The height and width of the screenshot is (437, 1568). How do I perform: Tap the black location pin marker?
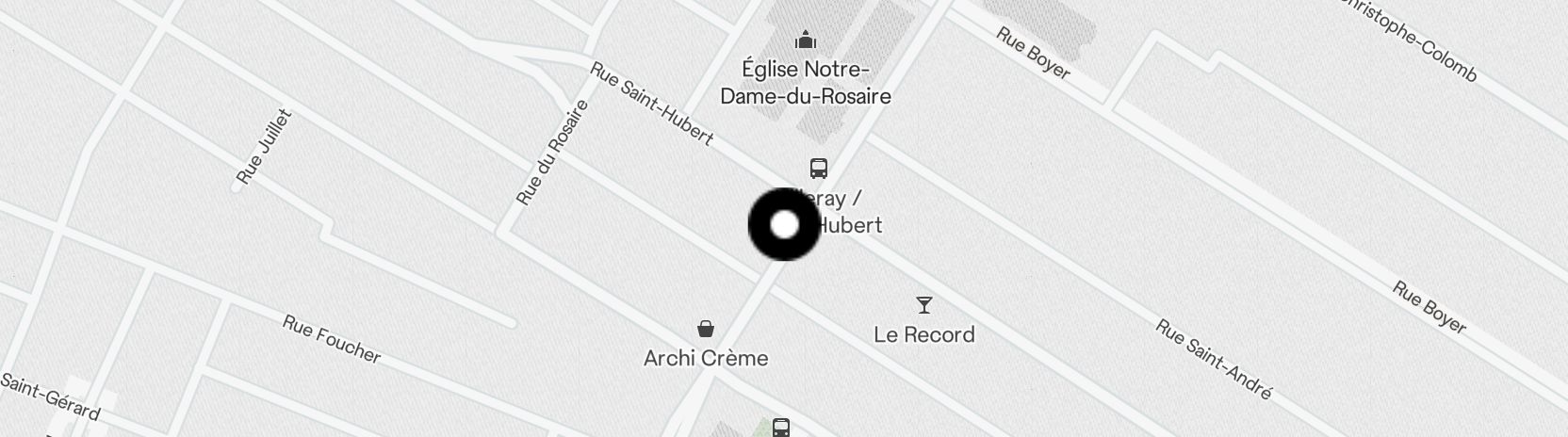click(x=784, y=225)
